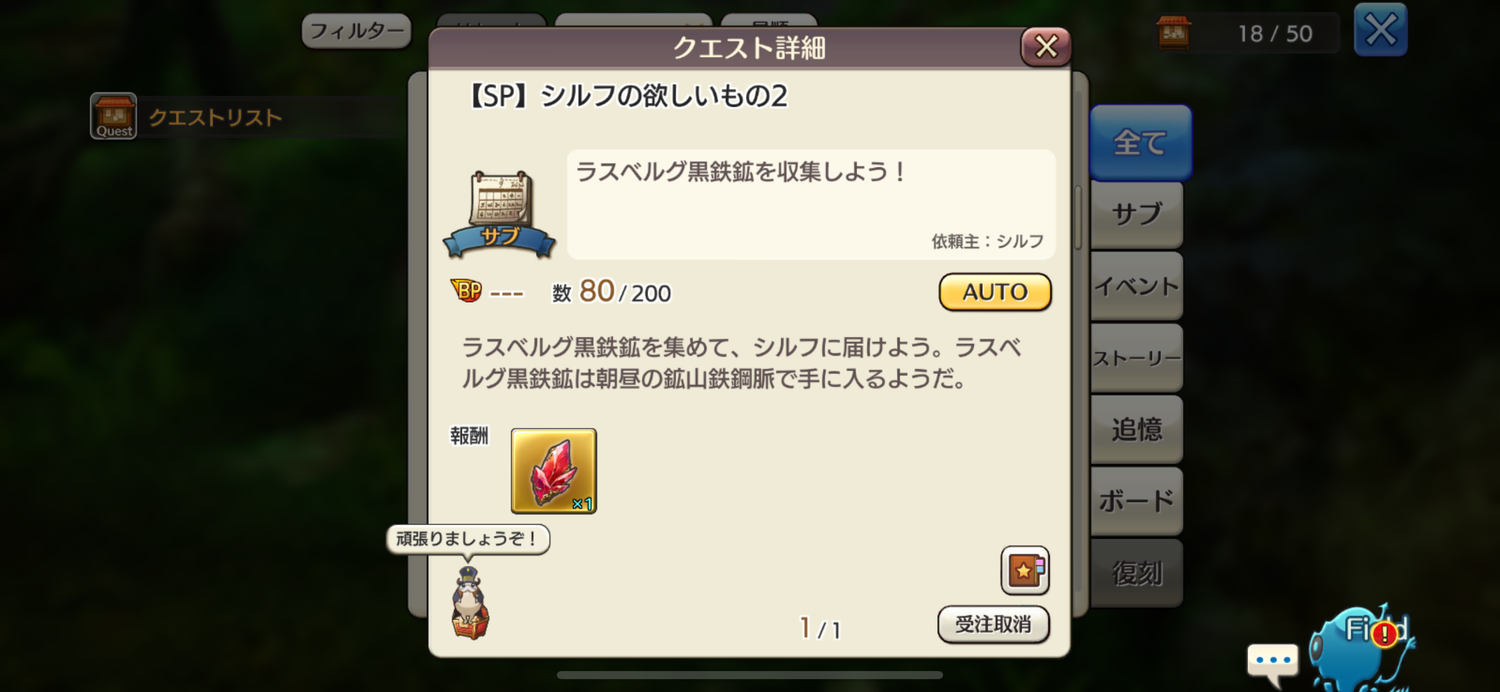Switch to the ストーリー tab
Image resolution: width=1500 pixels, height=692 pixels.
[1137, 358]
